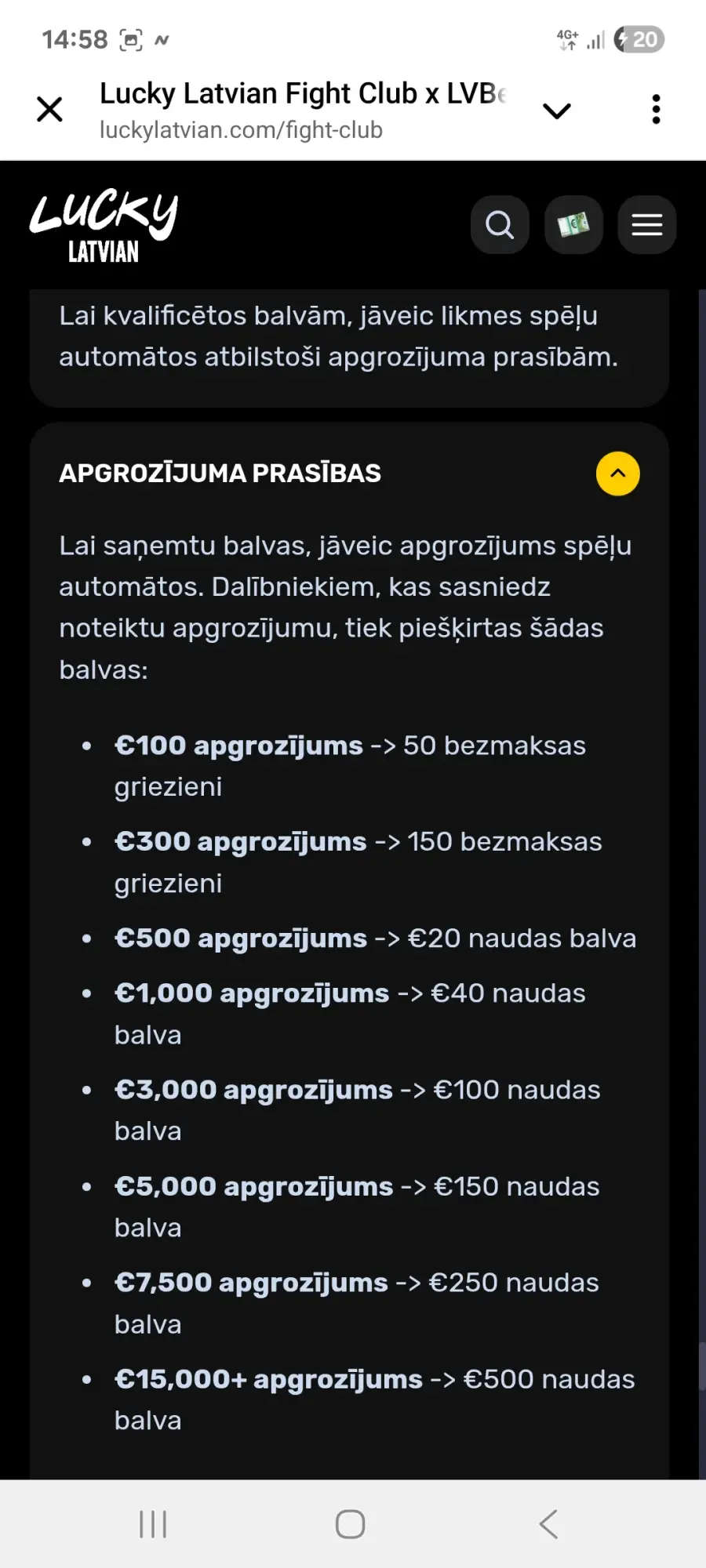Expand the page title dropdown chevron
The height and width of the screenshot is (1568, 706).
(557, 111)
